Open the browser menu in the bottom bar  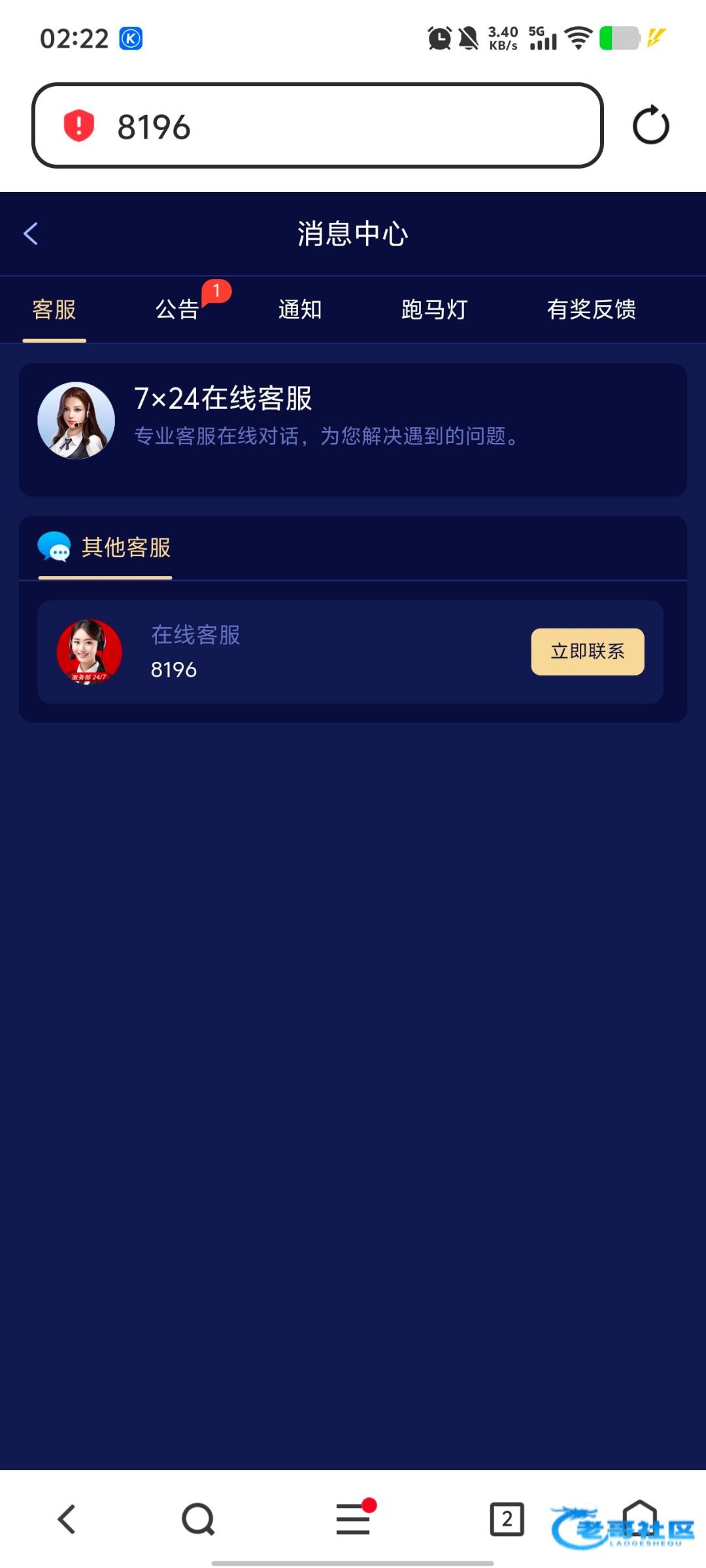pyautogui.click(x=353, y=1519)
